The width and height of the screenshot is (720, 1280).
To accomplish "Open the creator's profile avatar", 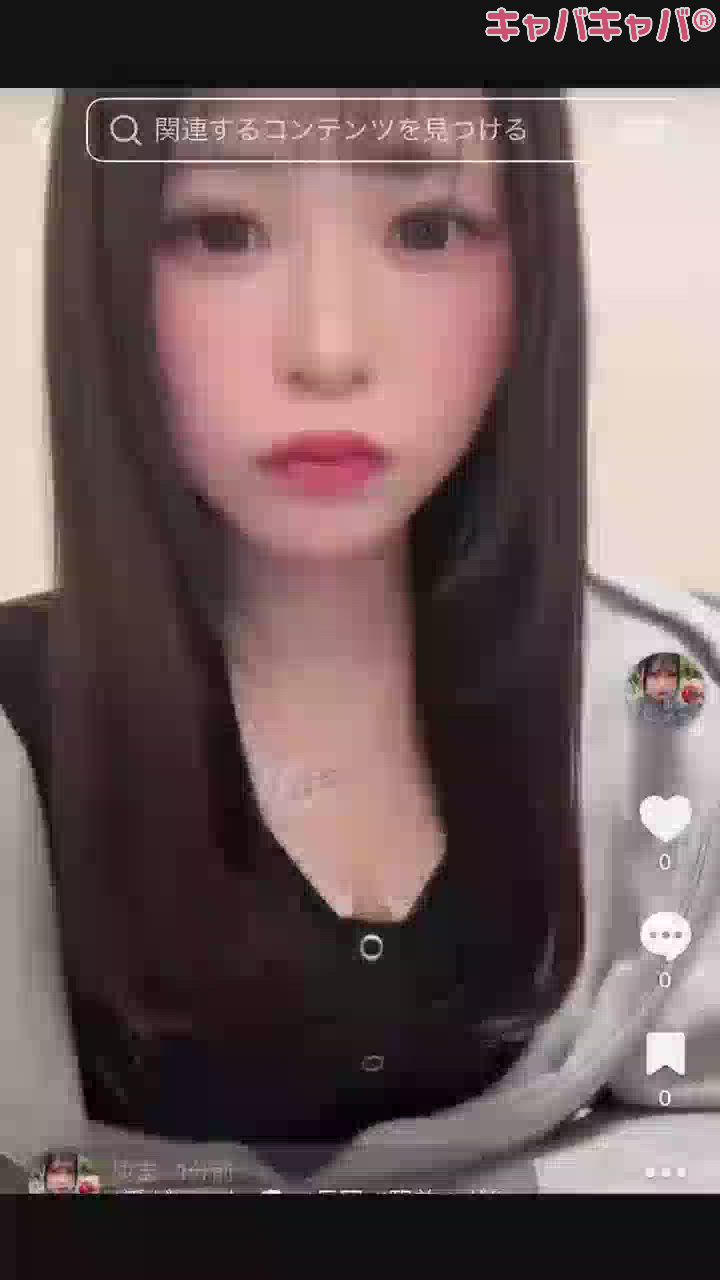I will [x=666, y=689].
